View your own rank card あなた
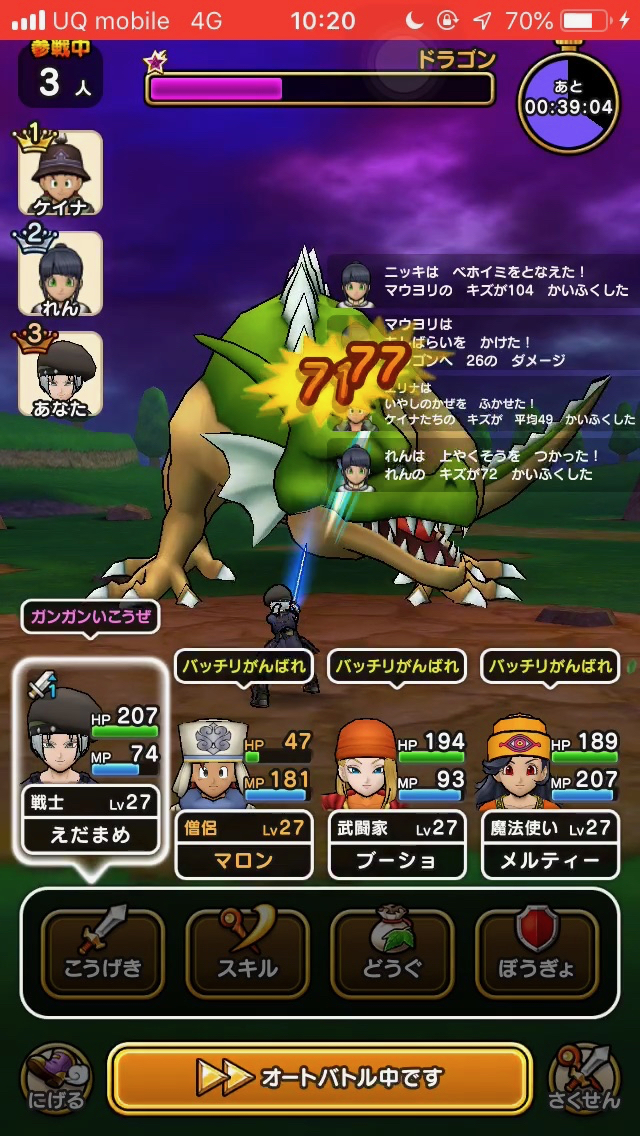 pyautogui.click(x=60, y=372)
